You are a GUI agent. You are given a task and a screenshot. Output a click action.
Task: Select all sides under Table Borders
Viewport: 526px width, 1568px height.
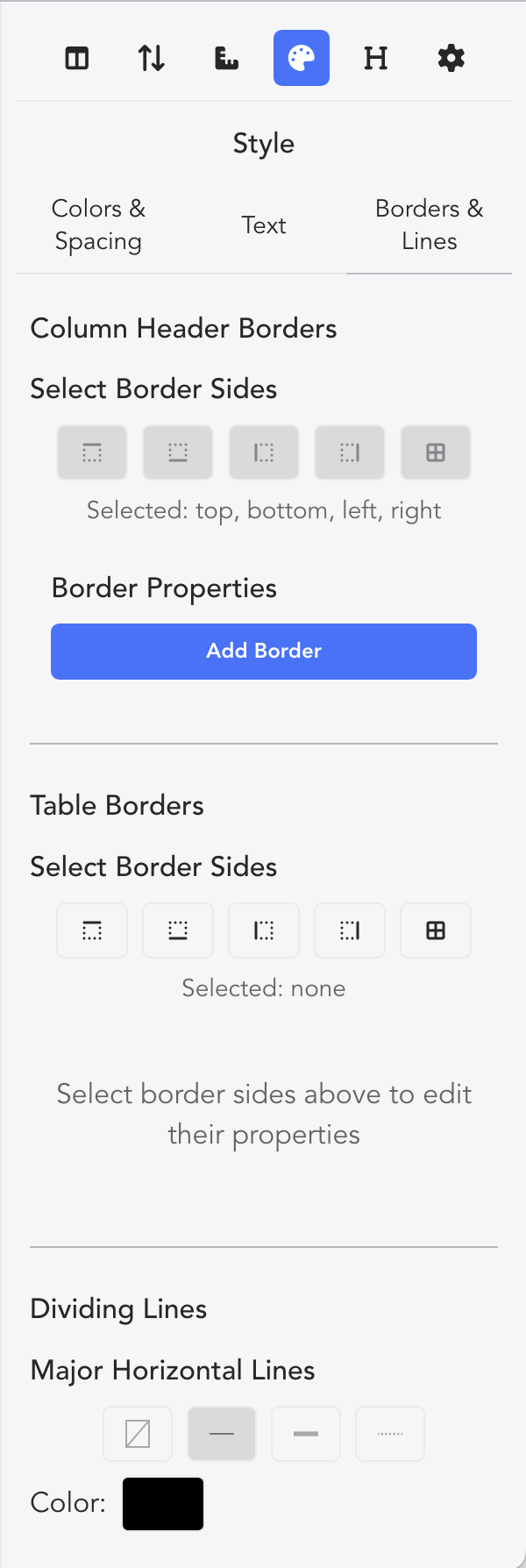436,930
